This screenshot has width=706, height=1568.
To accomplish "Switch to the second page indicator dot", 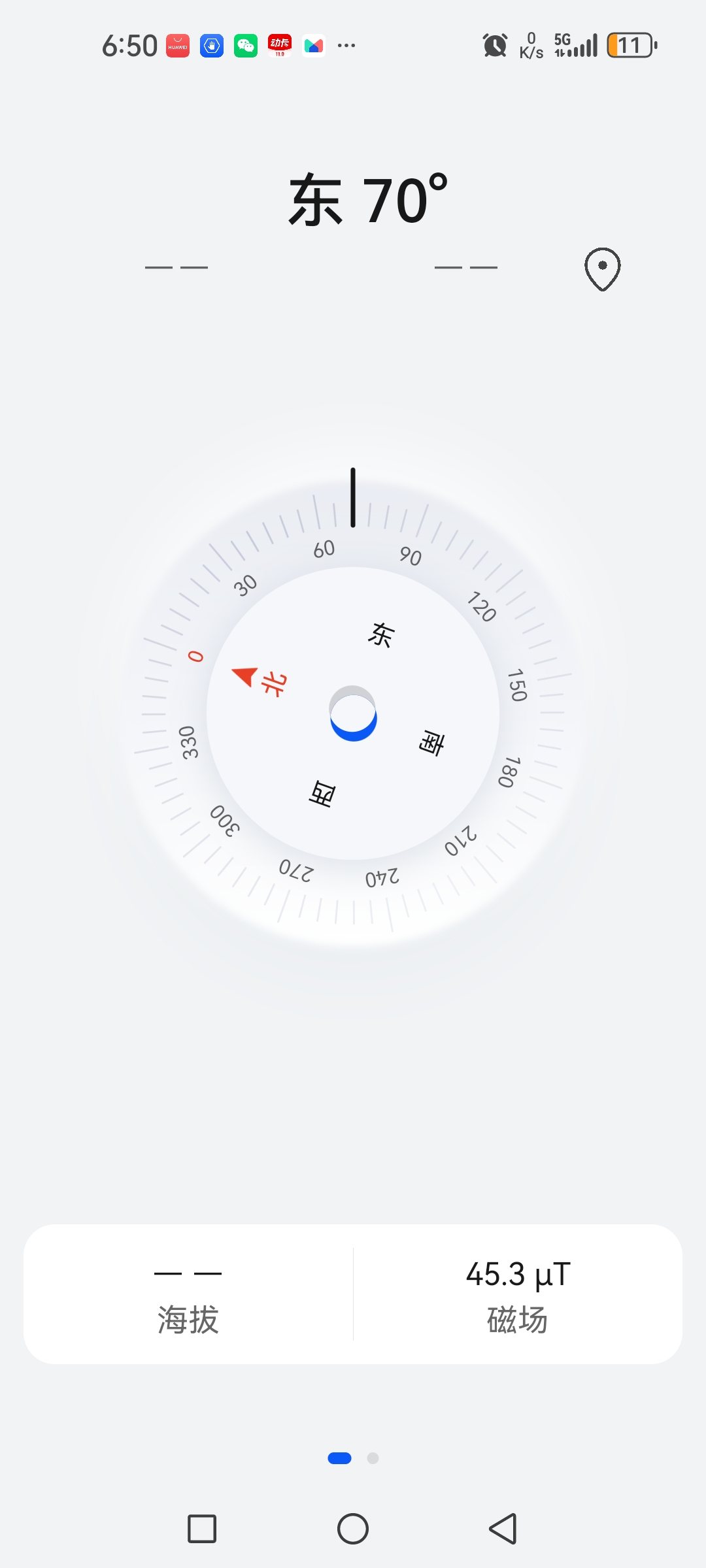I will pyautogui.click(x=373, y=1458).
